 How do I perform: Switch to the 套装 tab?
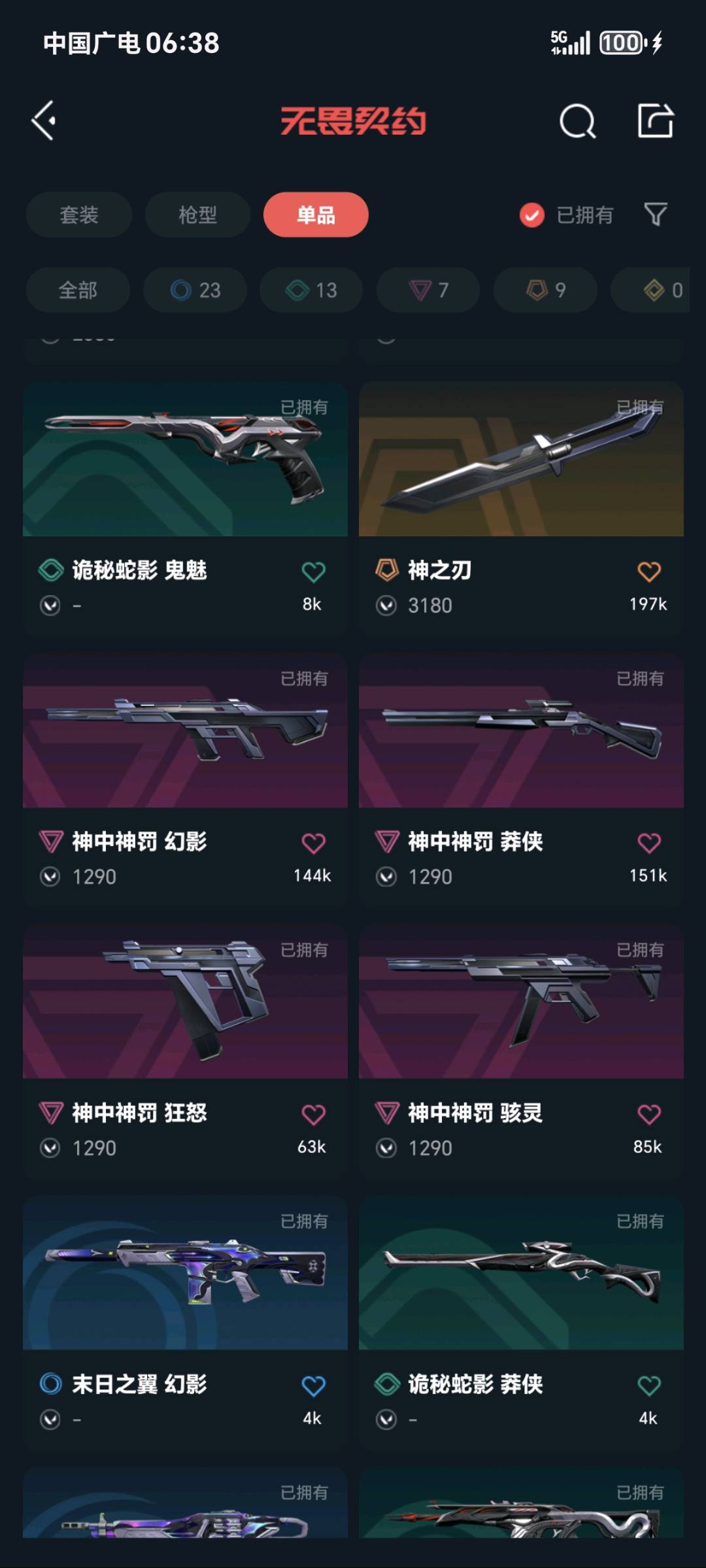(x=79, y=214)
